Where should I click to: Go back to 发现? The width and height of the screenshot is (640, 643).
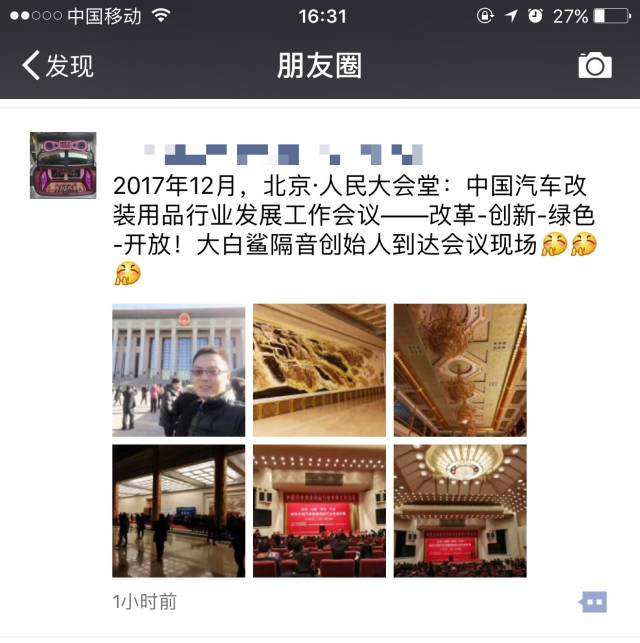pos(58,66)
